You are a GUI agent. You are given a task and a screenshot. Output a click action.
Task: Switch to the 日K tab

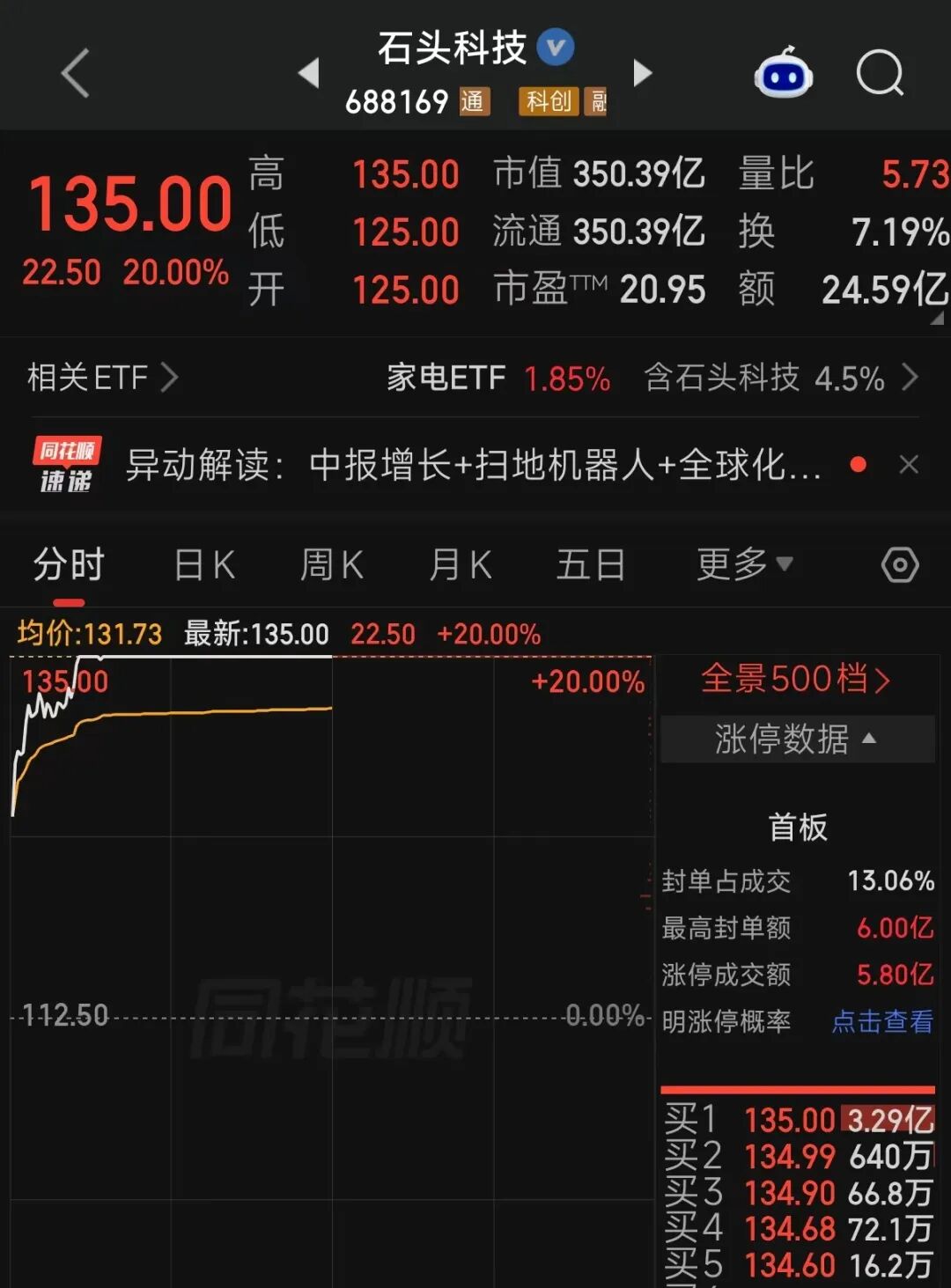click(x=204, y=564)
